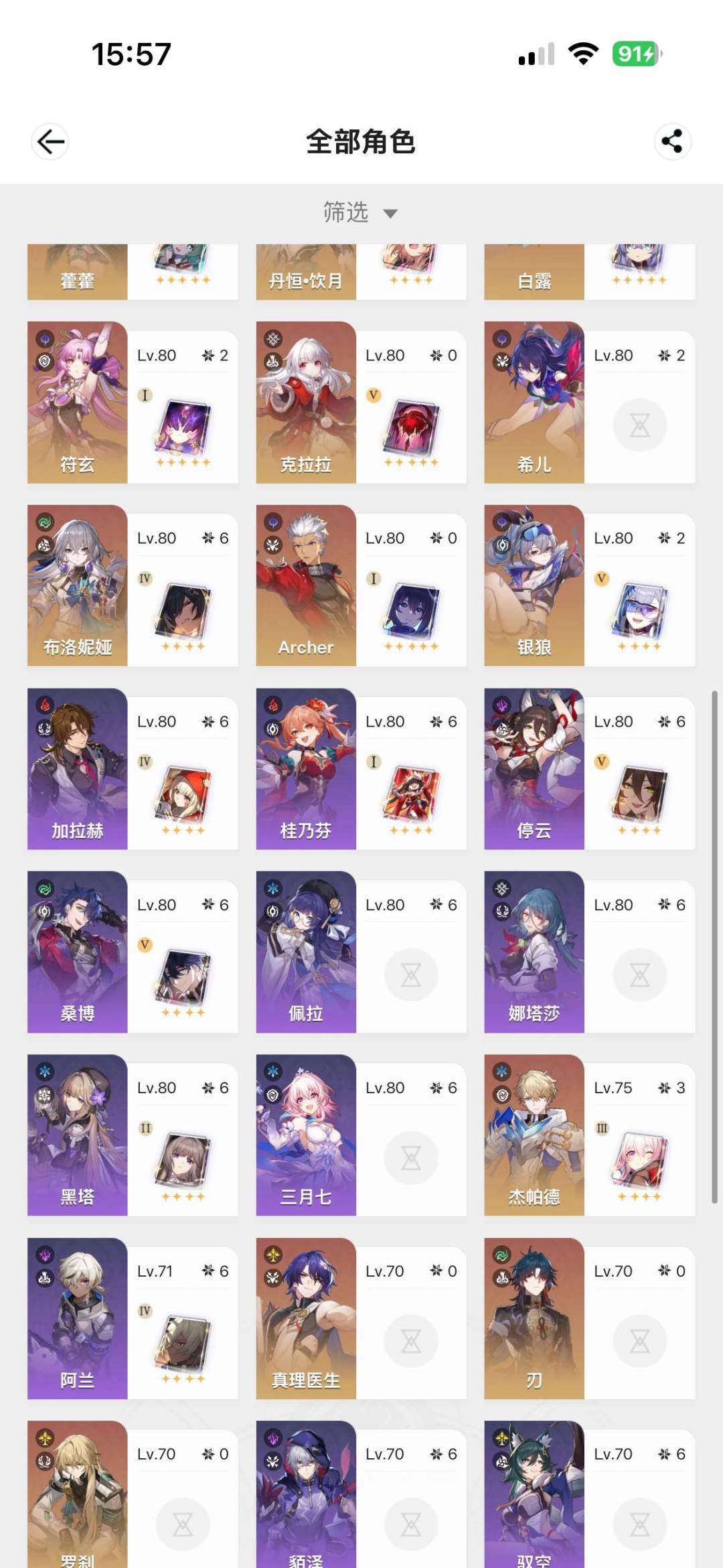This screenshot has width=723, height=1568.
Task: Share the all characters page
Action: (671, 141)
